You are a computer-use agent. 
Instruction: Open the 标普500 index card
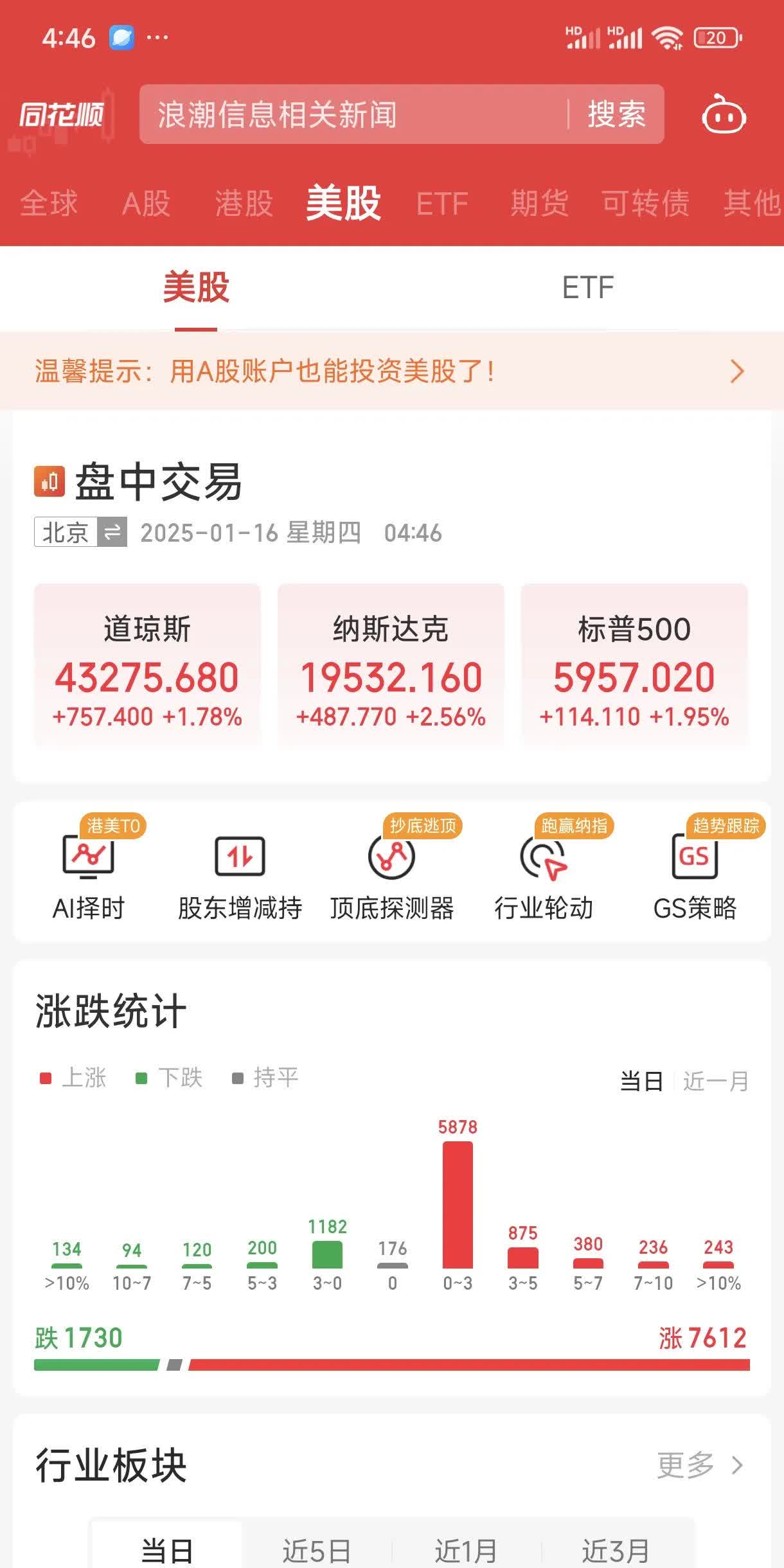click(634, 666)
